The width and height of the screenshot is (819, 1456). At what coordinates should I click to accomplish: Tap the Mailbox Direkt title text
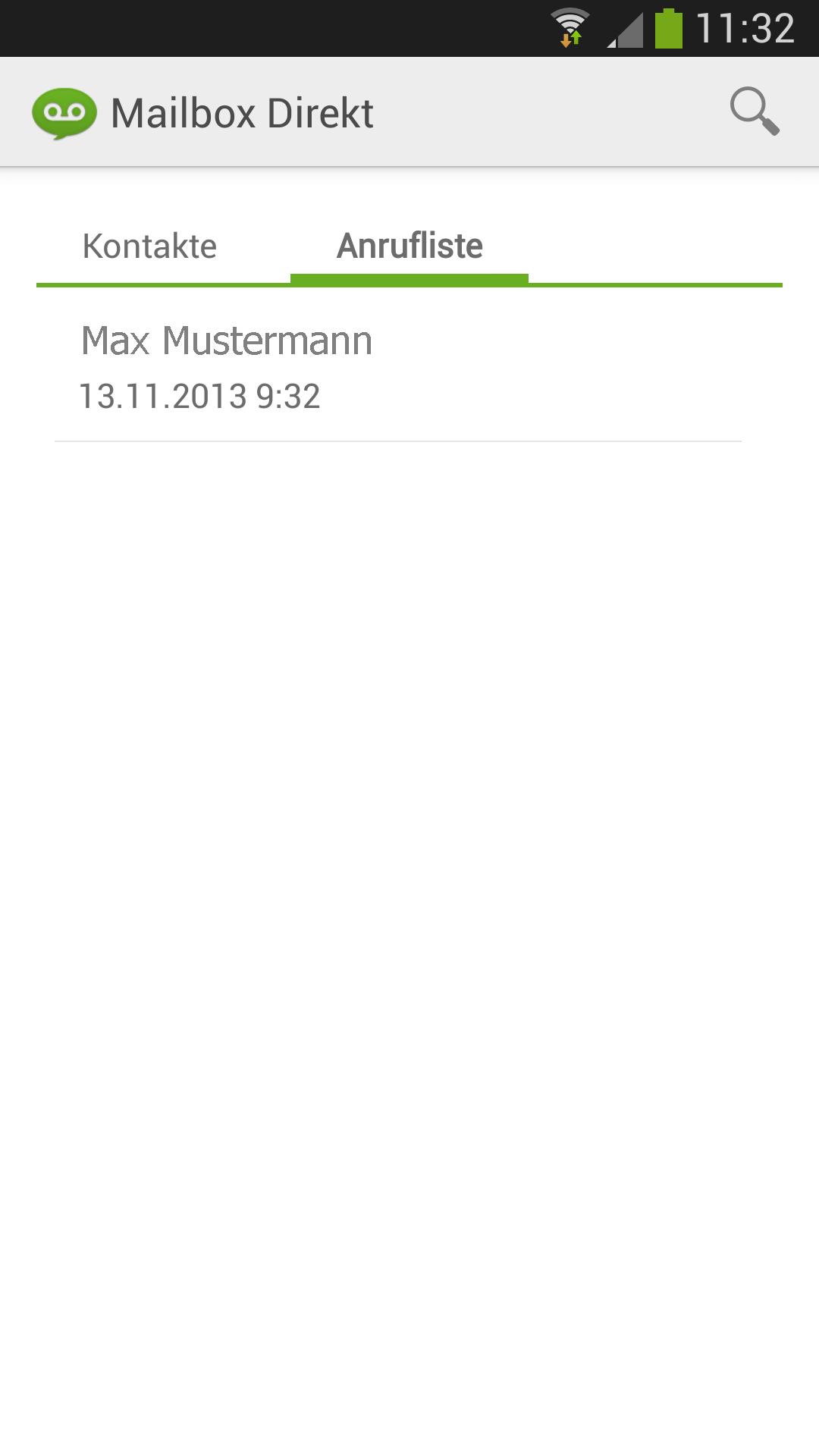241,111
